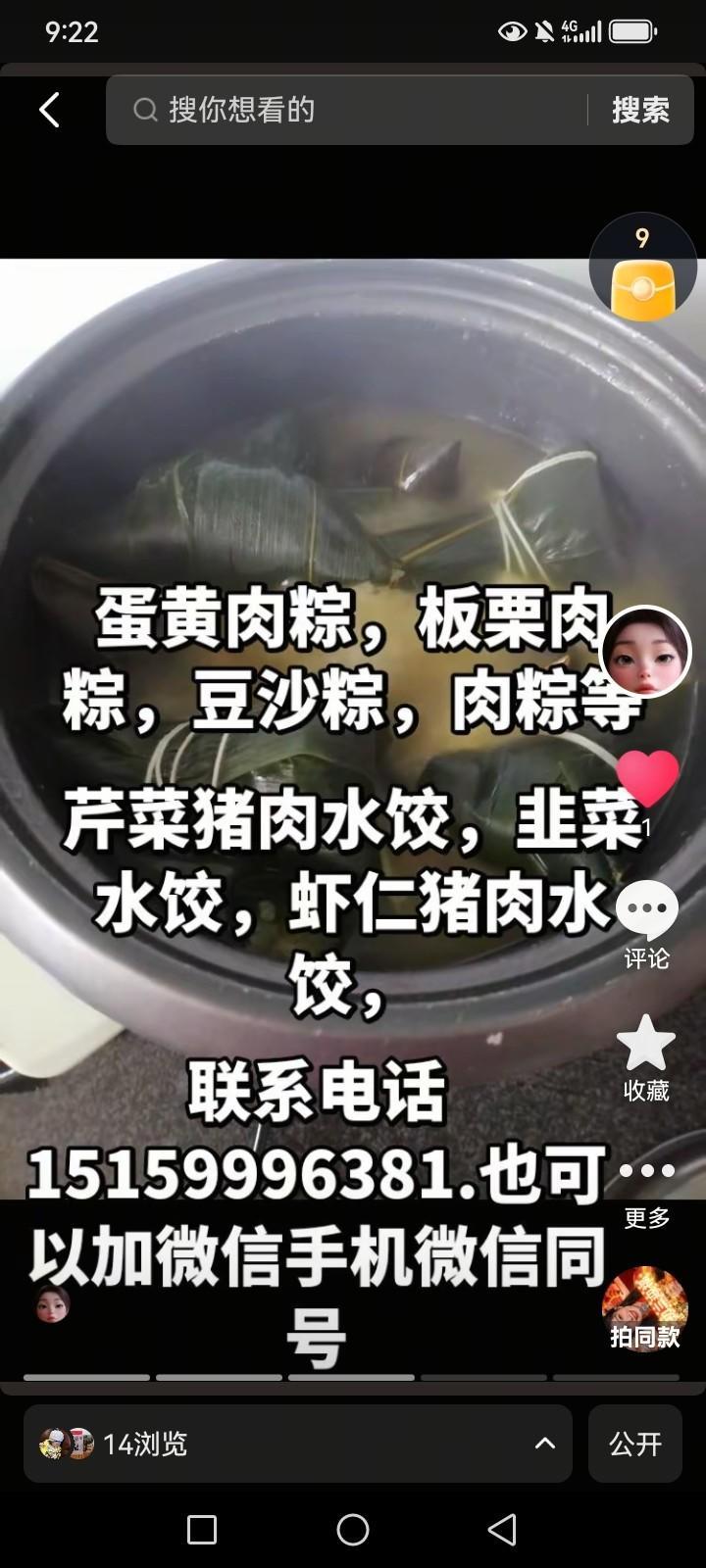Image resolution: width=706 pixels, height=1568 pixels.
Task: Tap the 搜索 button
Action: coord(640,110)
